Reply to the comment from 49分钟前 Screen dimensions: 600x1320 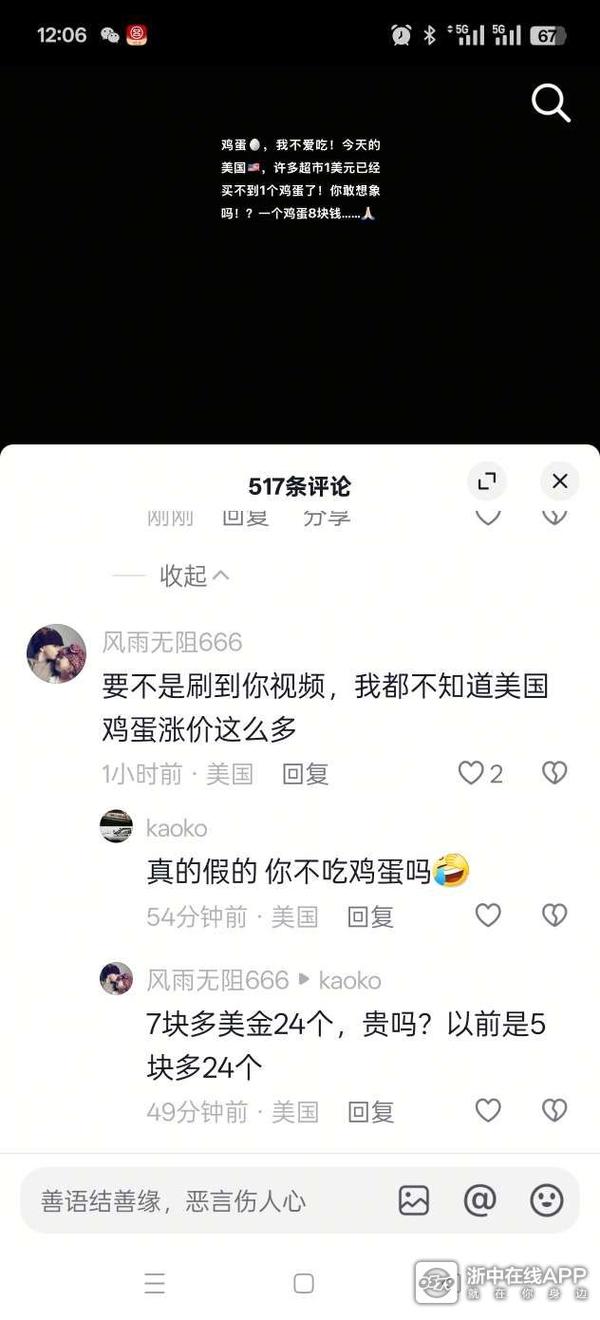[370, 1112]
